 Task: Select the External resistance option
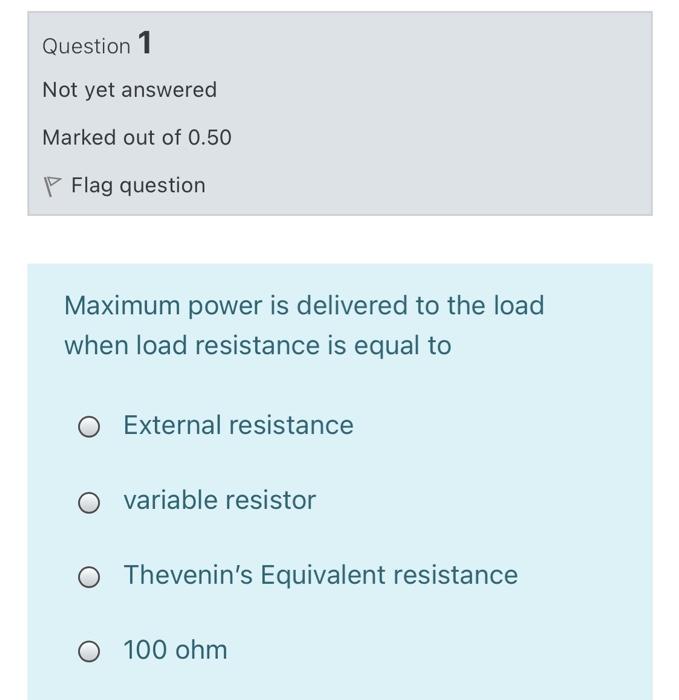coord(89,427)
